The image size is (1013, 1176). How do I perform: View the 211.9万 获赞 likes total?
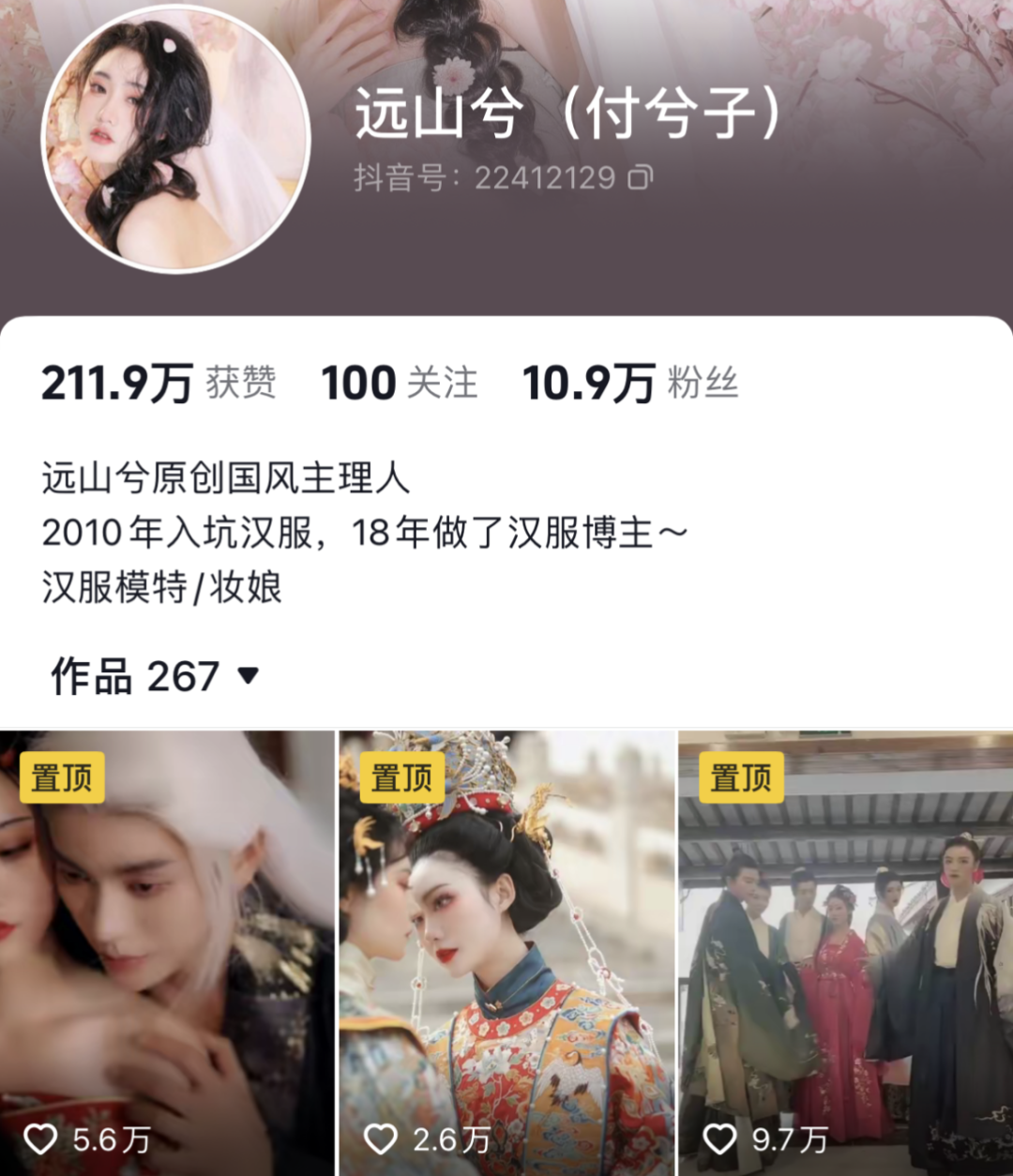[159, 384]
